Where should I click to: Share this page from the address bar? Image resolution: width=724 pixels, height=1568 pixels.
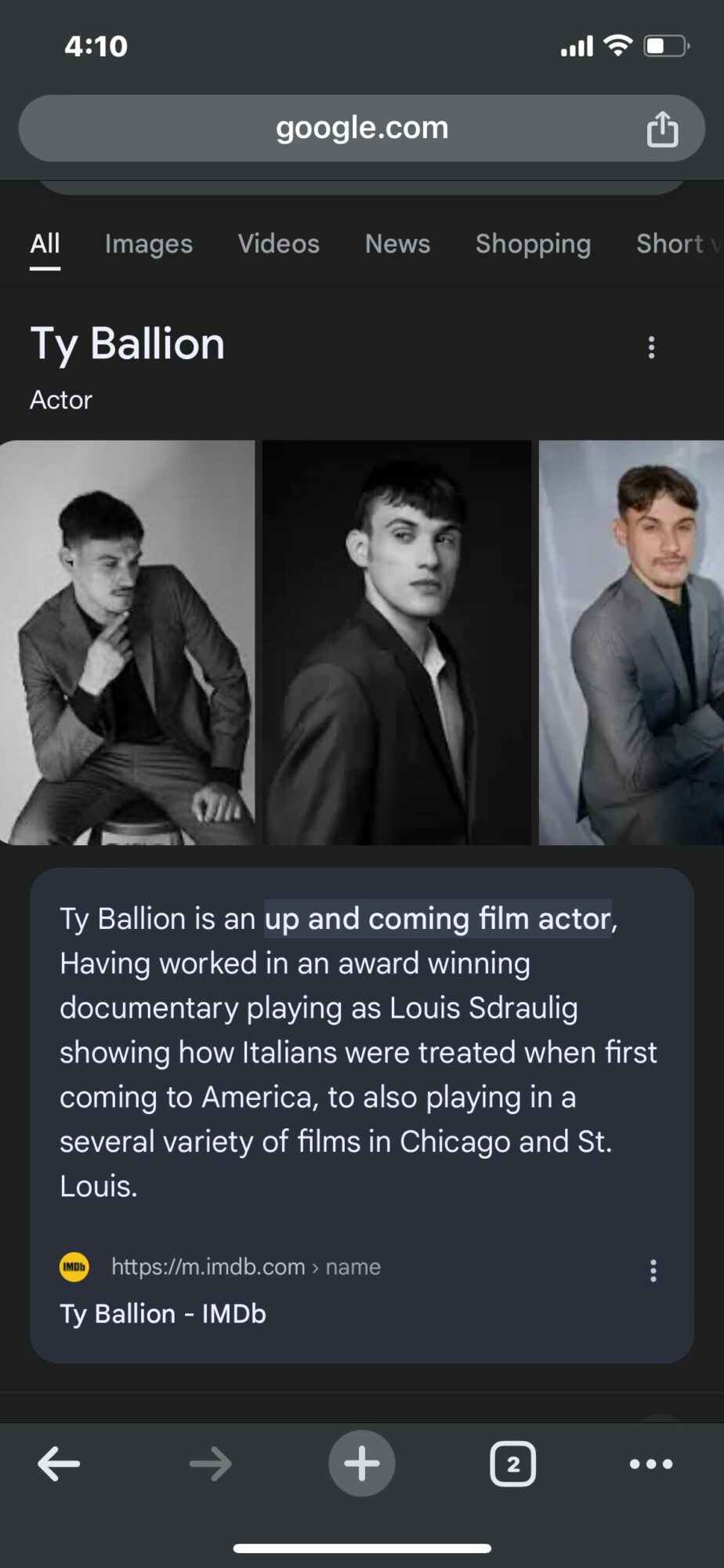(x=662, y=129)
